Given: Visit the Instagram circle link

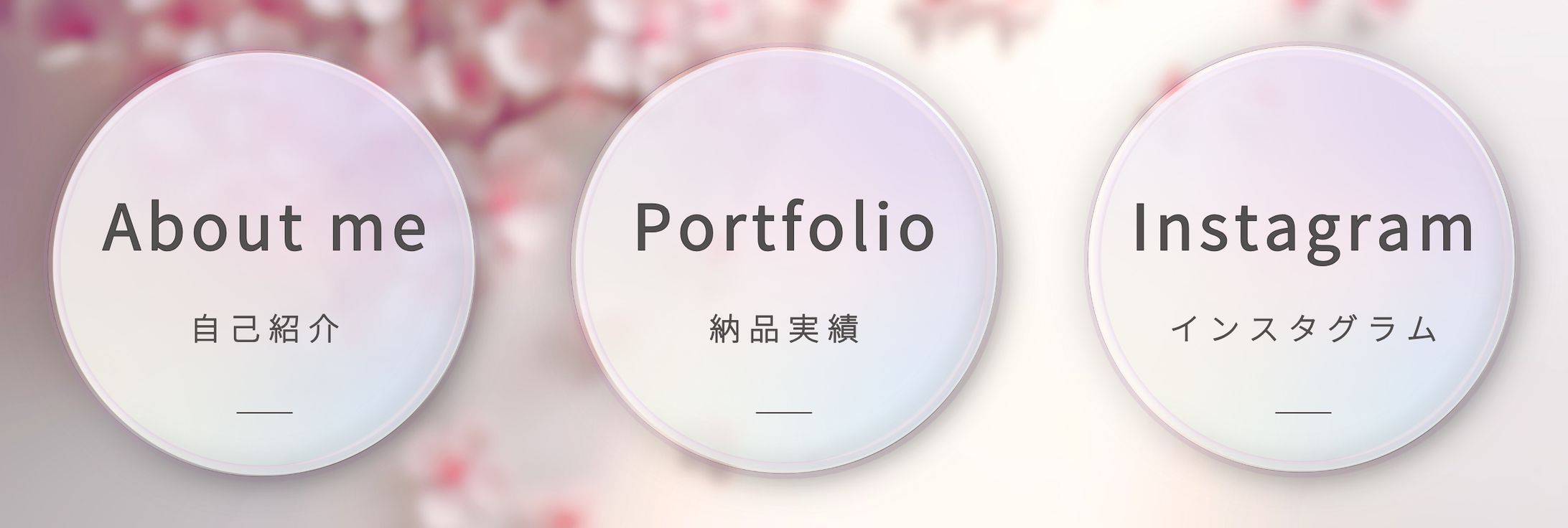Looking at the screenshot, I should 1302,260.
